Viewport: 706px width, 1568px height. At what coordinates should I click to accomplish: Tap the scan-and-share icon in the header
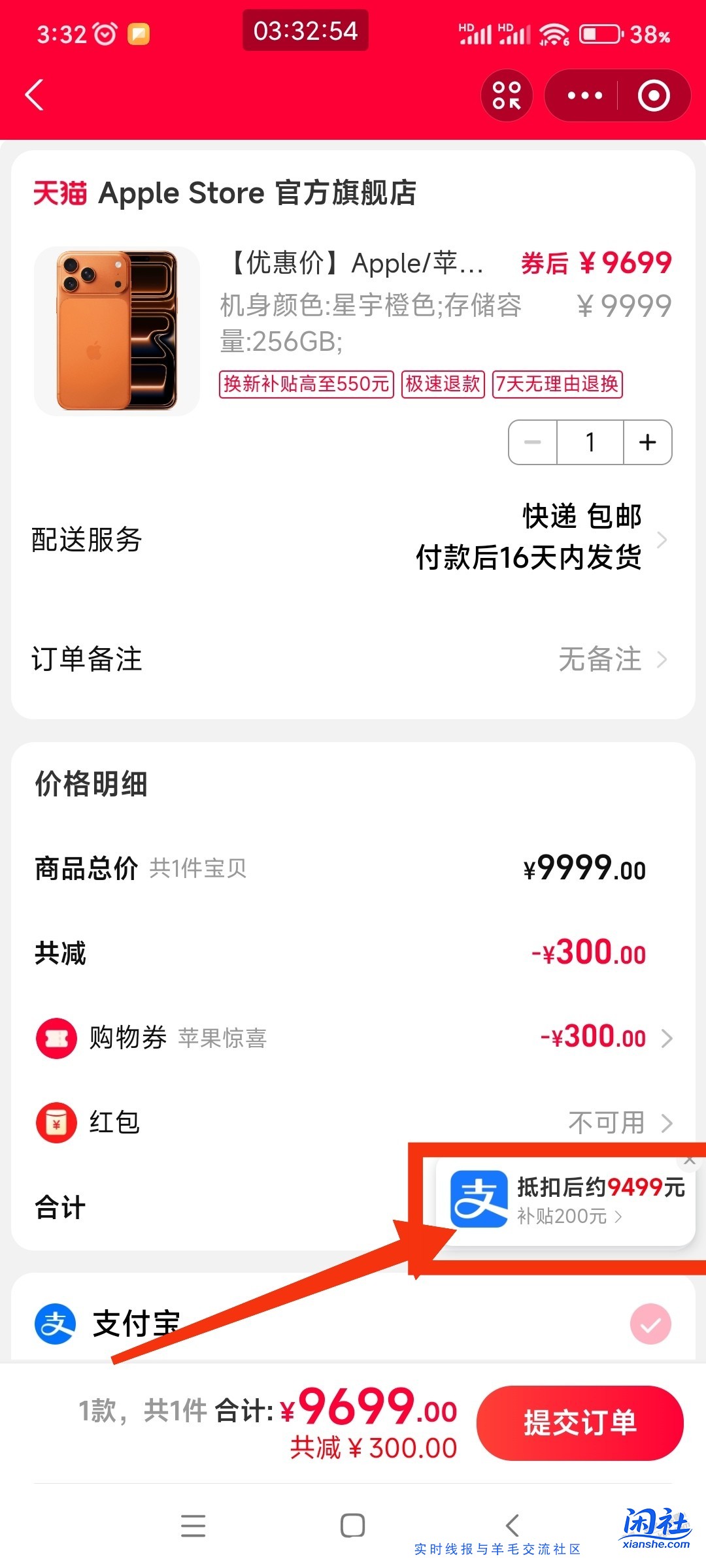pos(507,95)
